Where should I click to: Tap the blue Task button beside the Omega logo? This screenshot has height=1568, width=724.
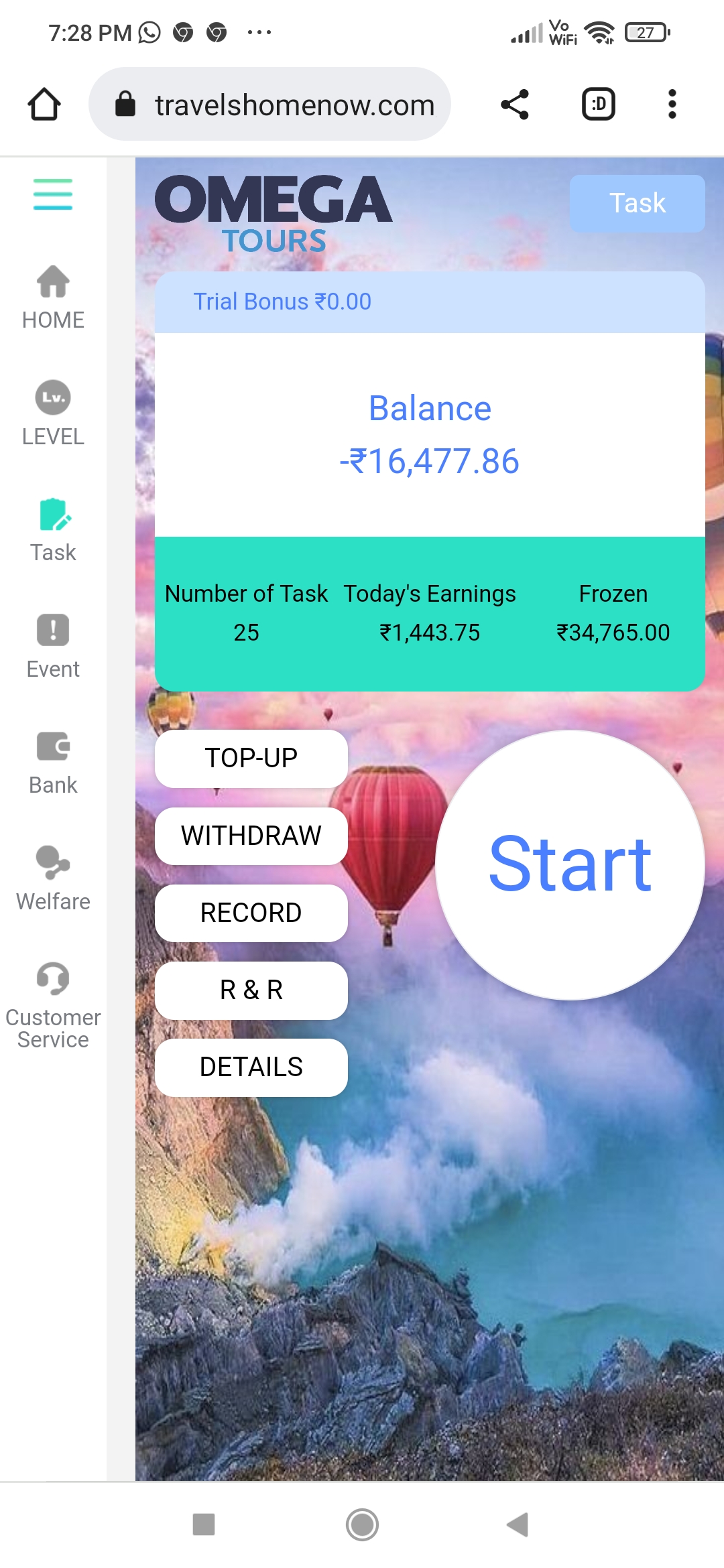[637, 204]
